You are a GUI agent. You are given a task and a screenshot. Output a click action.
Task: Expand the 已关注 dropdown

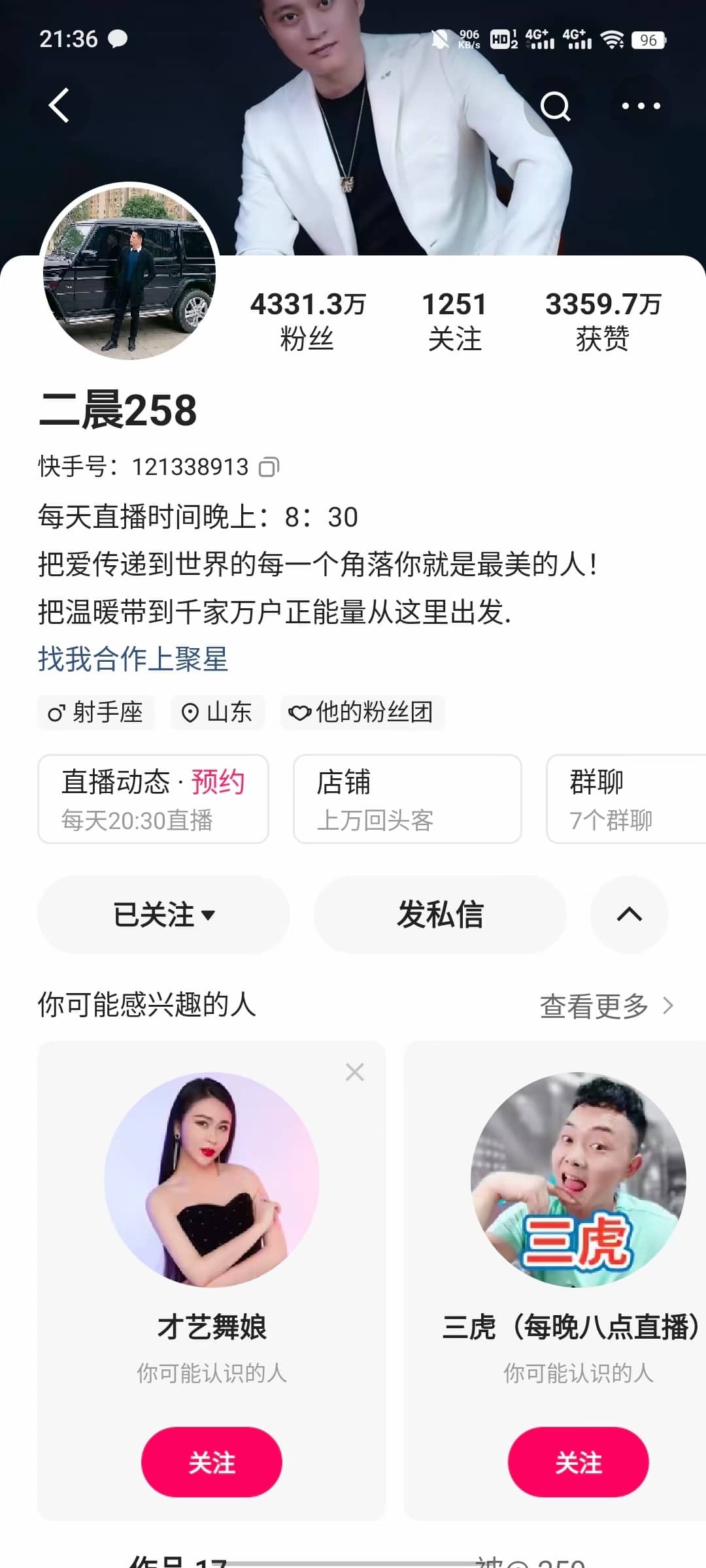(x=163, y=915)
